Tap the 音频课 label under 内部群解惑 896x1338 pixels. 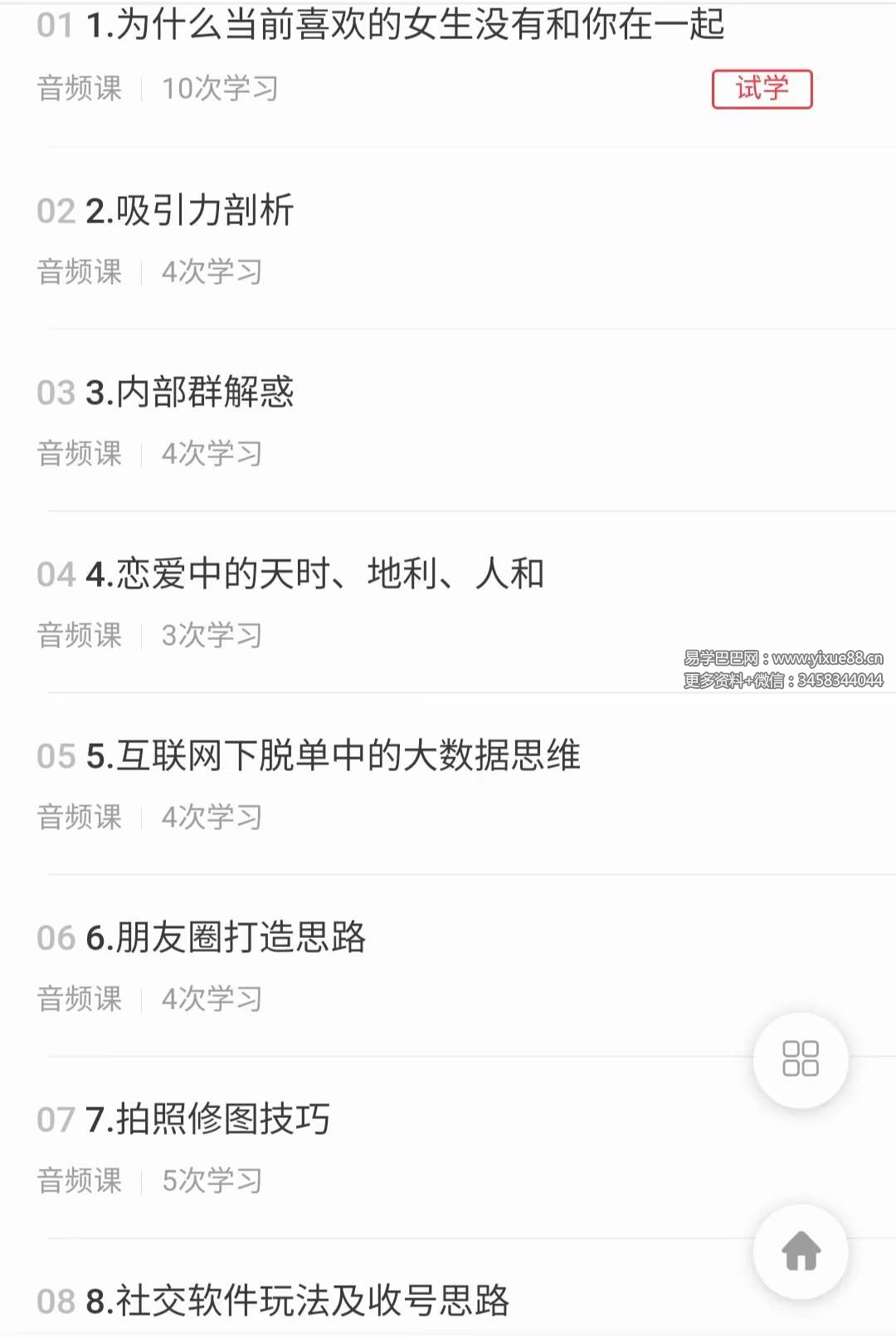tap(80, 453)
